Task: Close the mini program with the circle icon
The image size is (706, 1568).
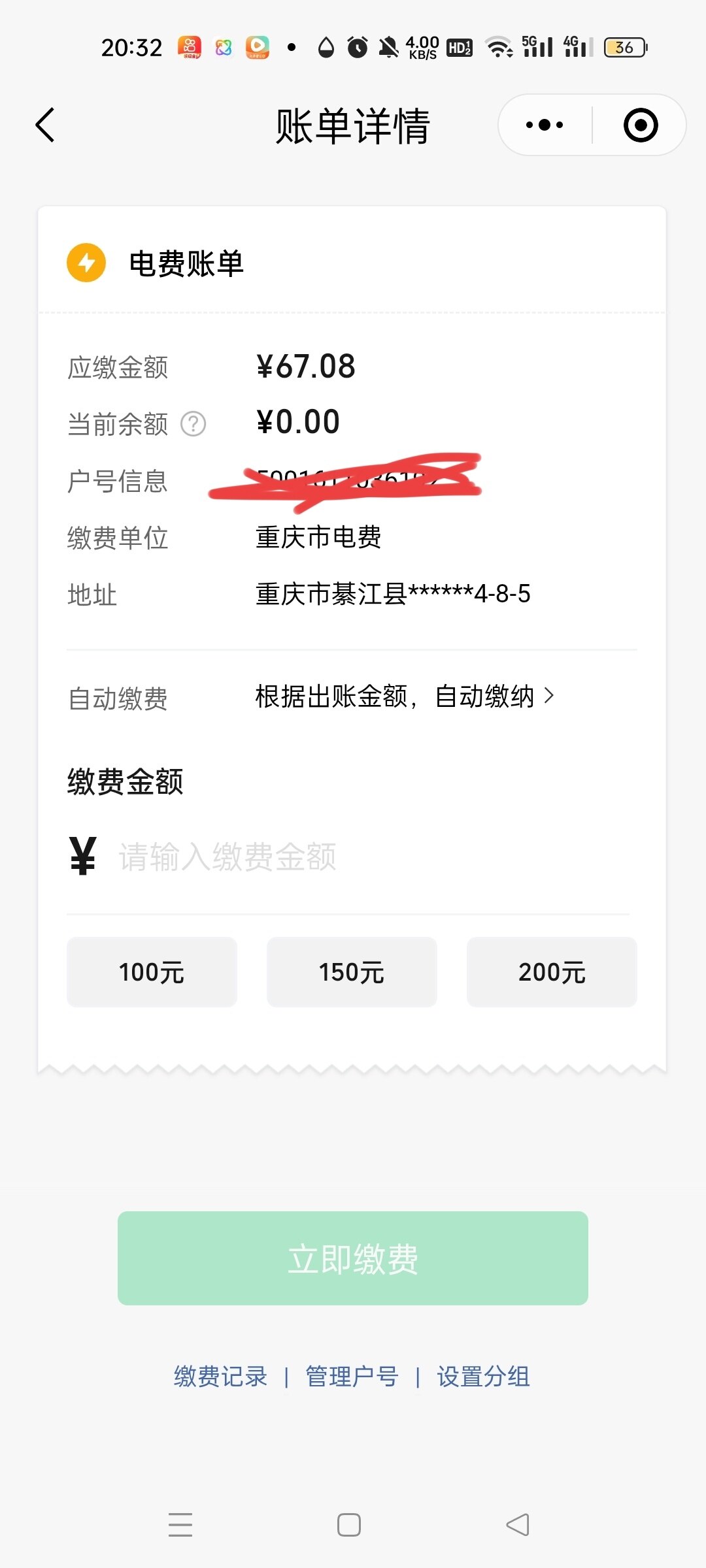Action: [640, 125]
